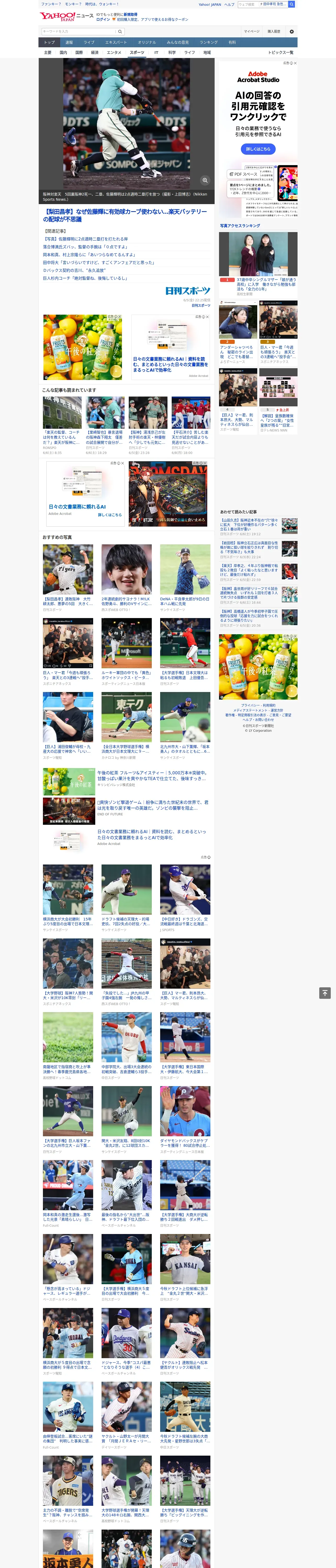The width and height of the screenshot is (336, 1568).
Task: Tap 詳しくはこちら on Acrobat Studio ad
Action: pyautogui.click(x=258, y=149)
